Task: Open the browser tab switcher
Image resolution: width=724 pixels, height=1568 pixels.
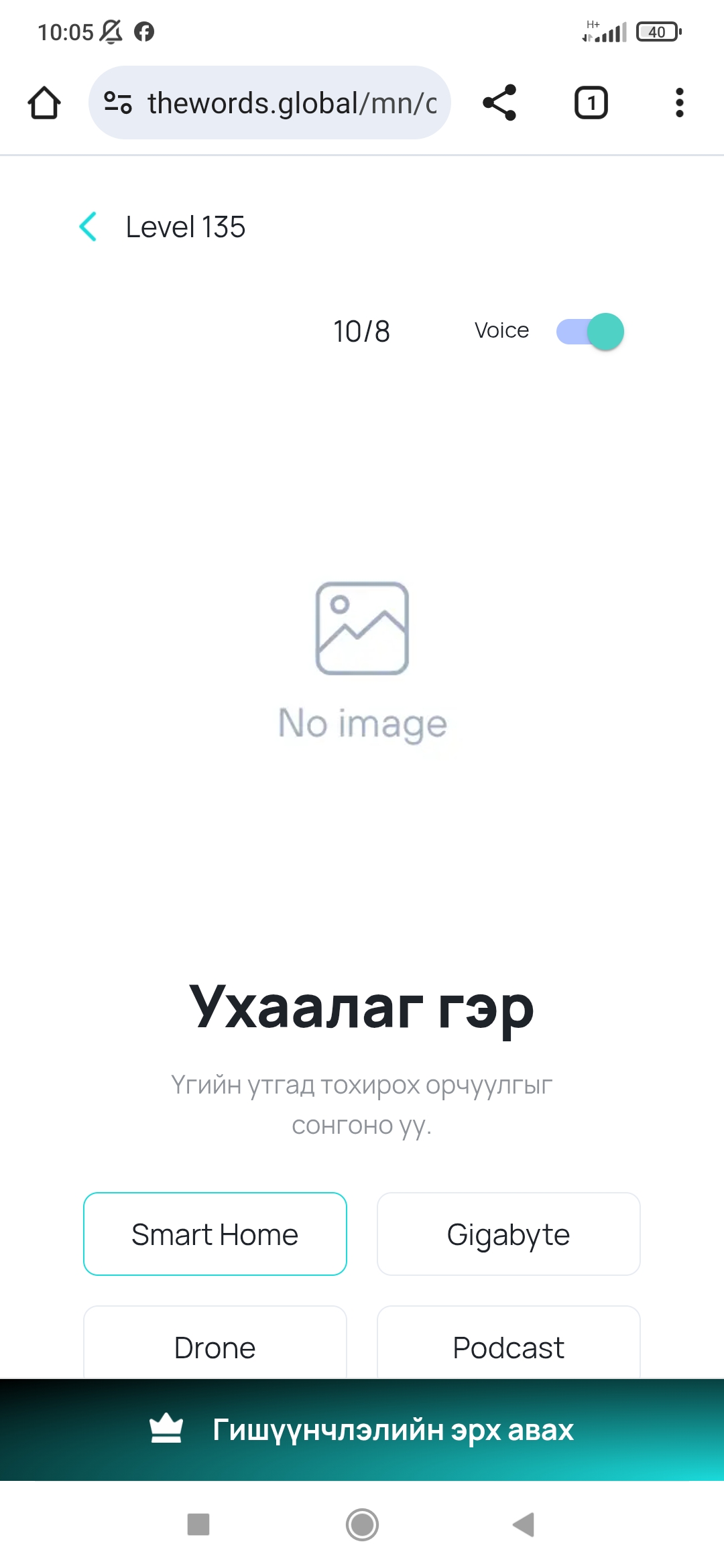Action: (x=591, y=103)
